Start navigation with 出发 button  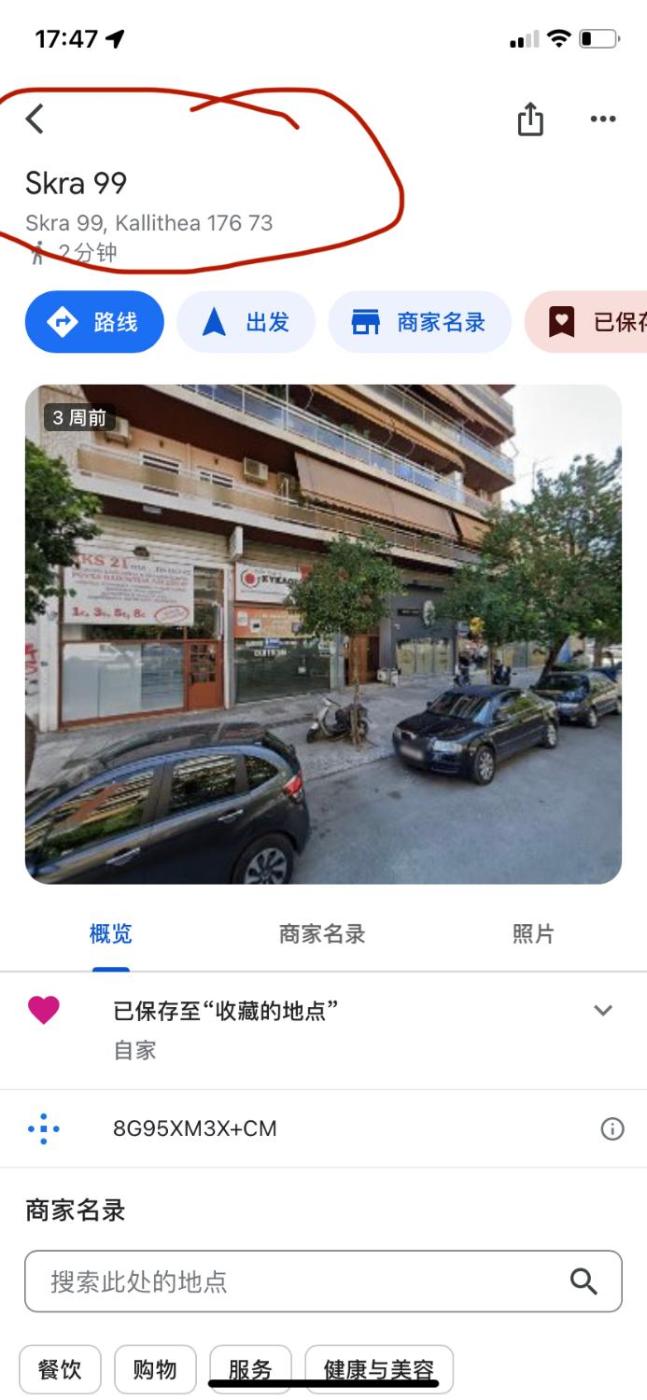click(x=246, y=322)
